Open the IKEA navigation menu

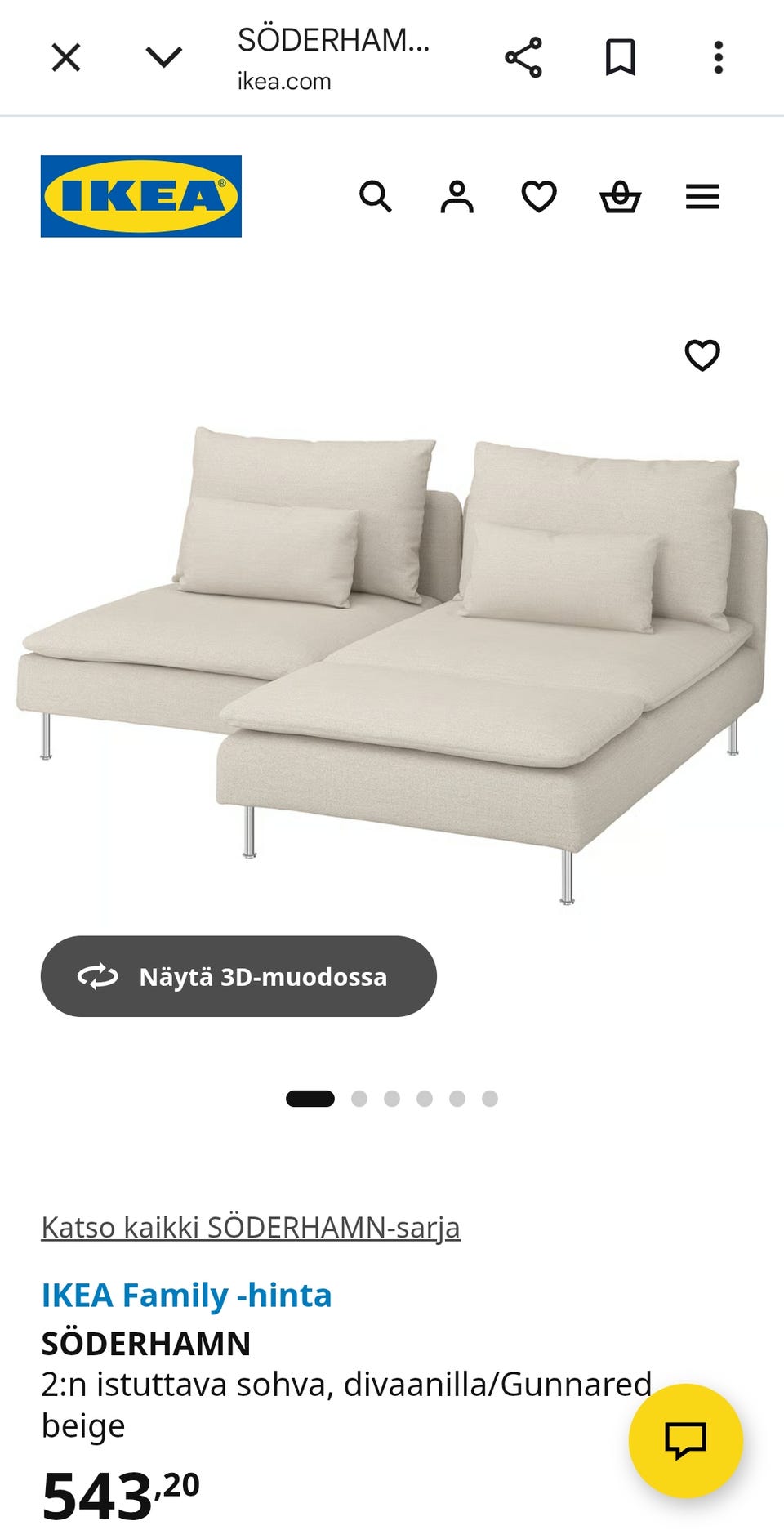pos(702,196)
